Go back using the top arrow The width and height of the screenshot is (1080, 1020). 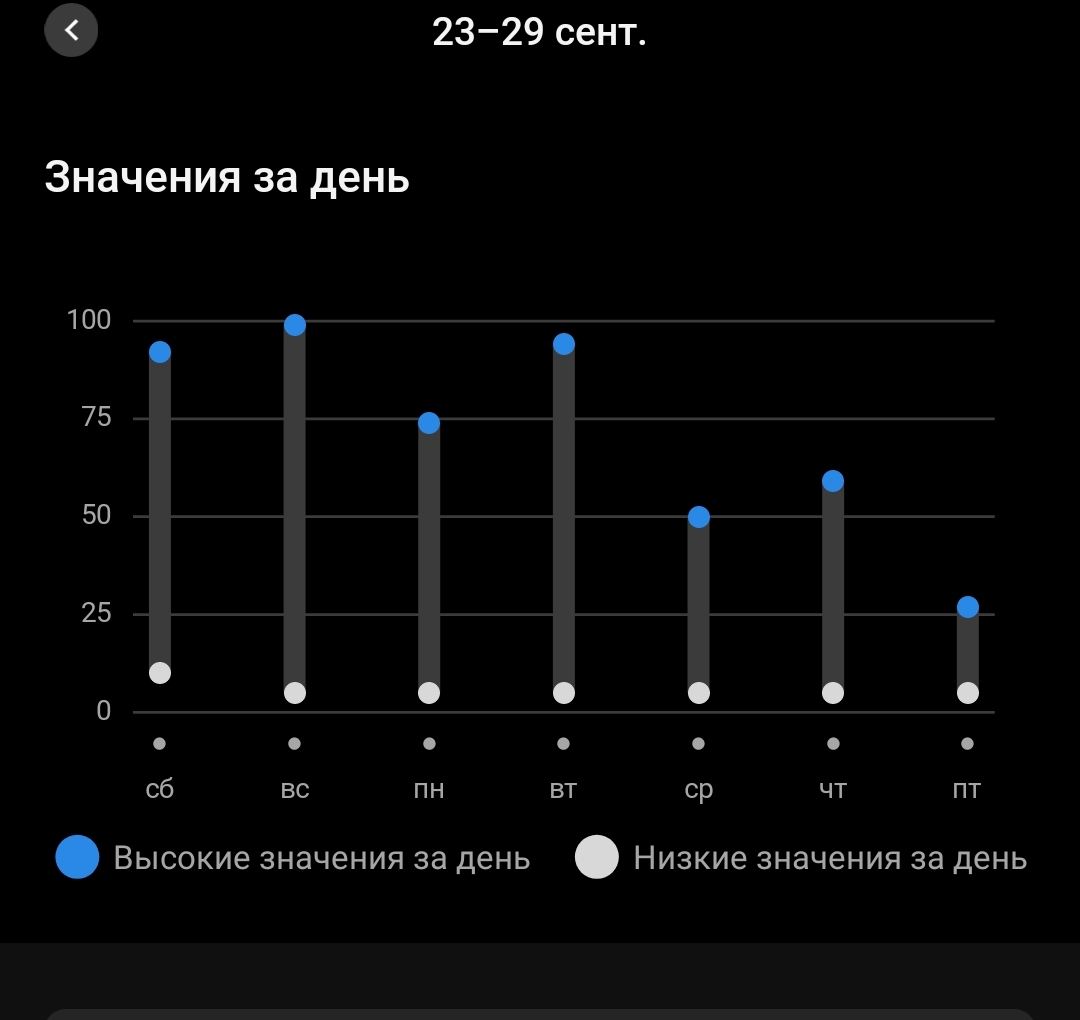[x=71, y=30]
